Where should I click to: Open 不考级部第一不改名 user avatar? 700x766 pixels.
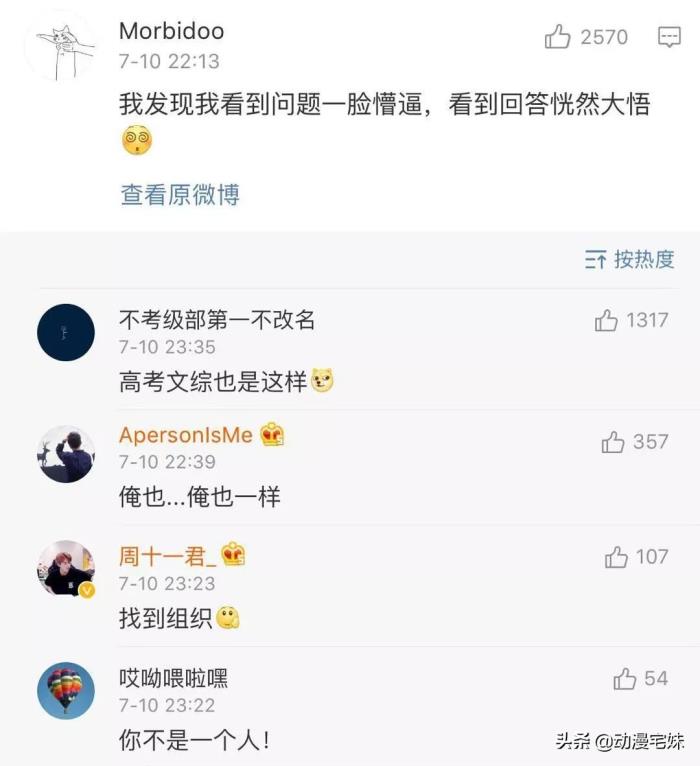66,332
